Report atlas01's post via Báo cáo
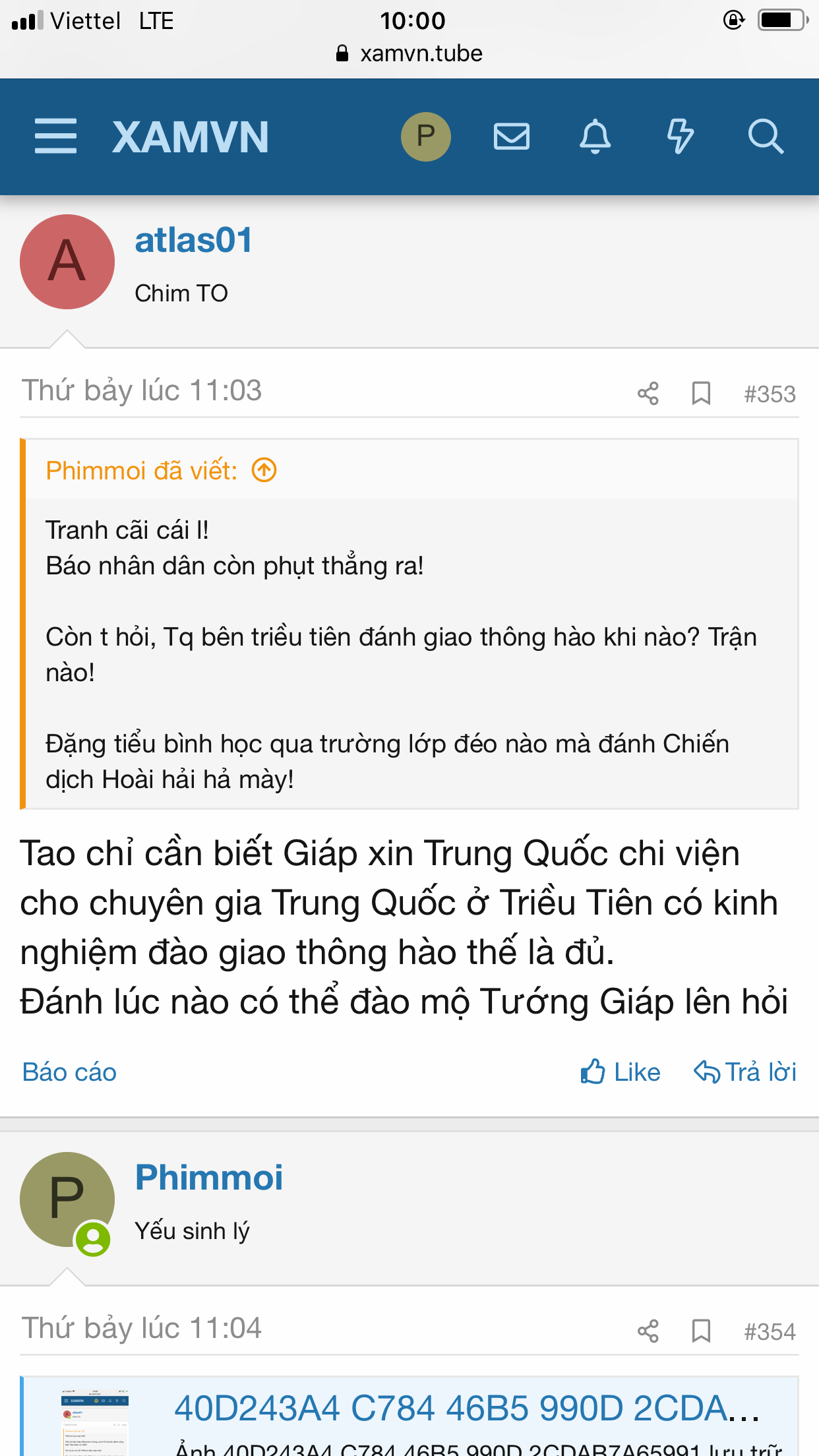 (x=69, y=1072)
